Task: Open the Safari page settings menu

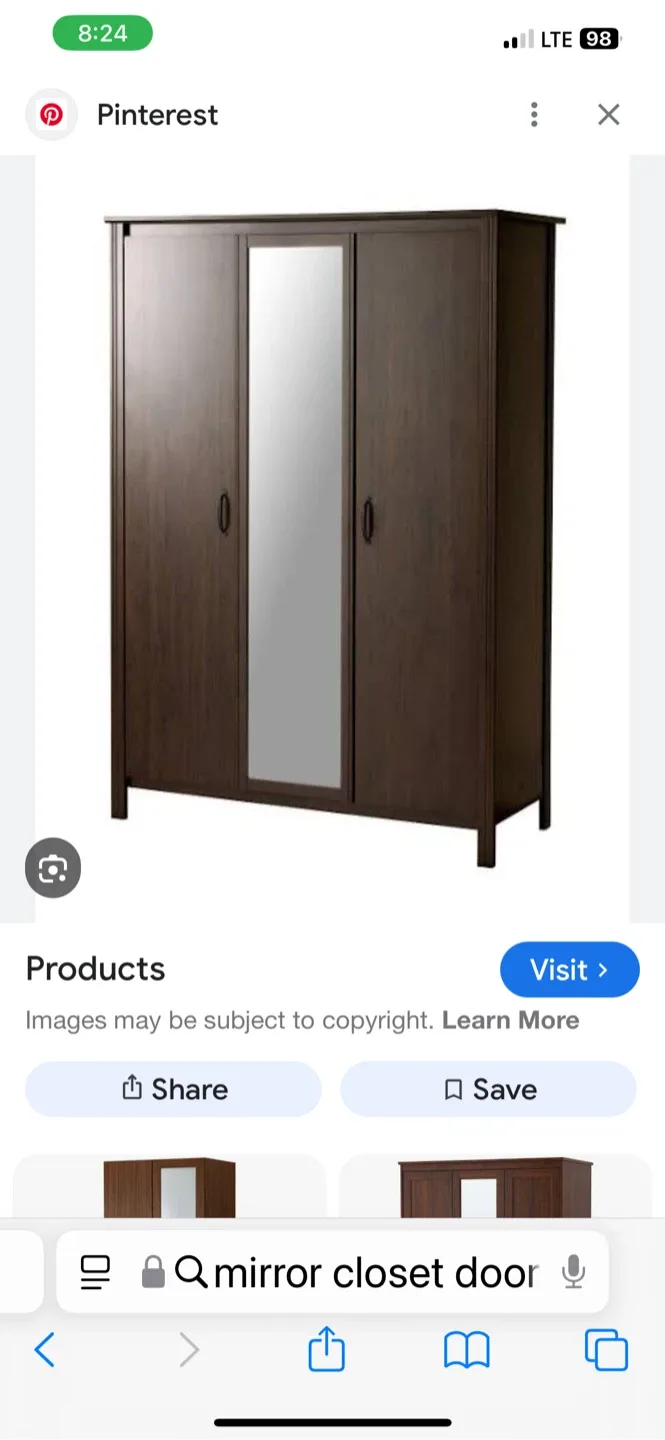Action: point(95,1272)
